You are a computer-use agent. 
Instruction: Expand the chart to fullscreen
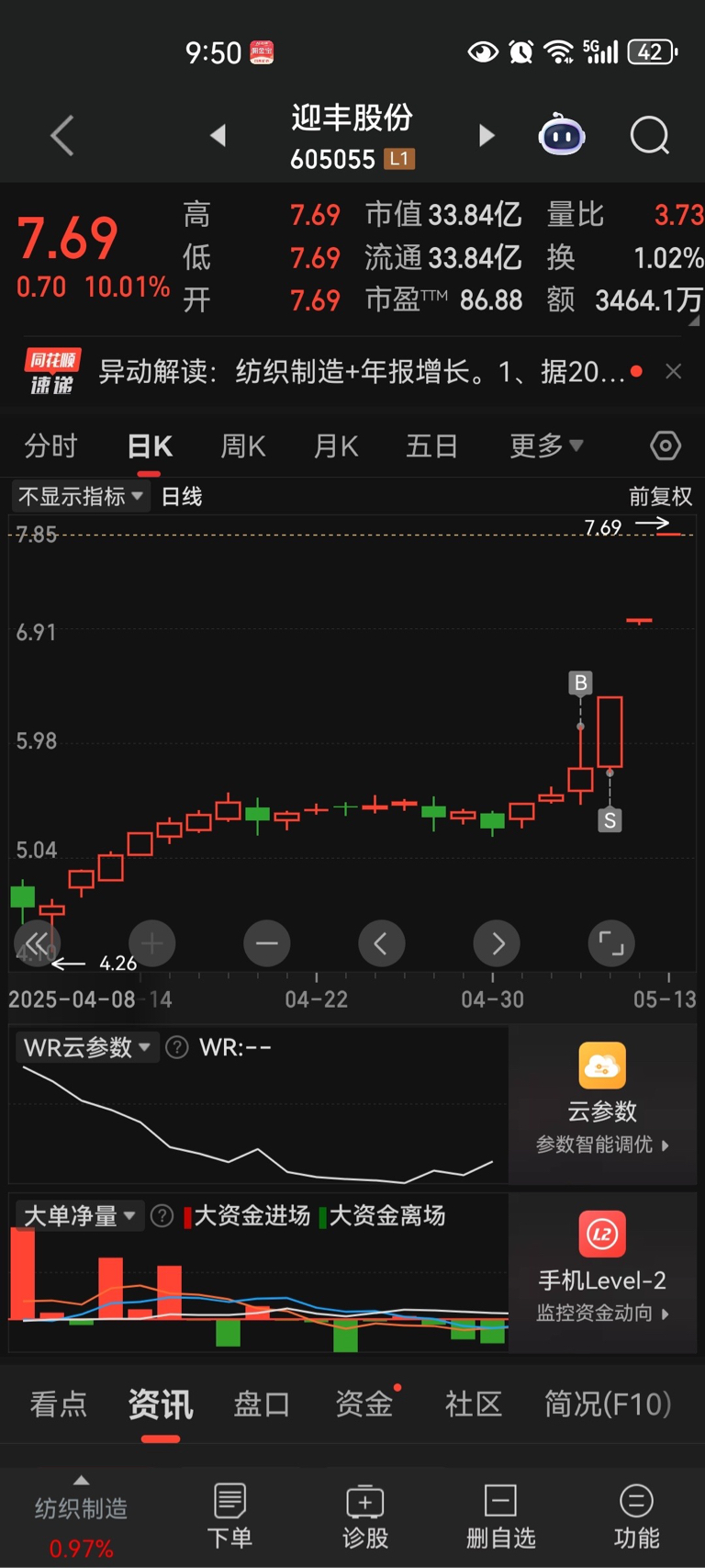click(x=611, y=943)
